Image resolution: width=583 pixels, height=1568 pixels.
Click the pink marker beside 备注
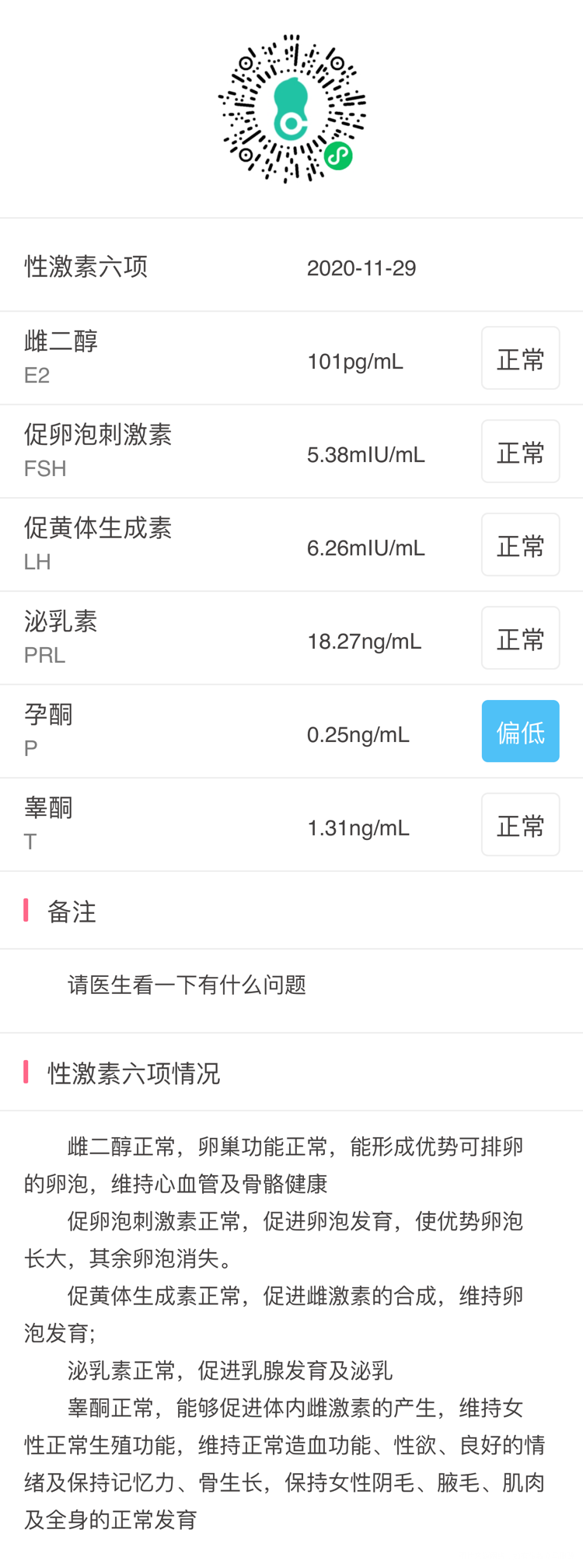[26, 911]
